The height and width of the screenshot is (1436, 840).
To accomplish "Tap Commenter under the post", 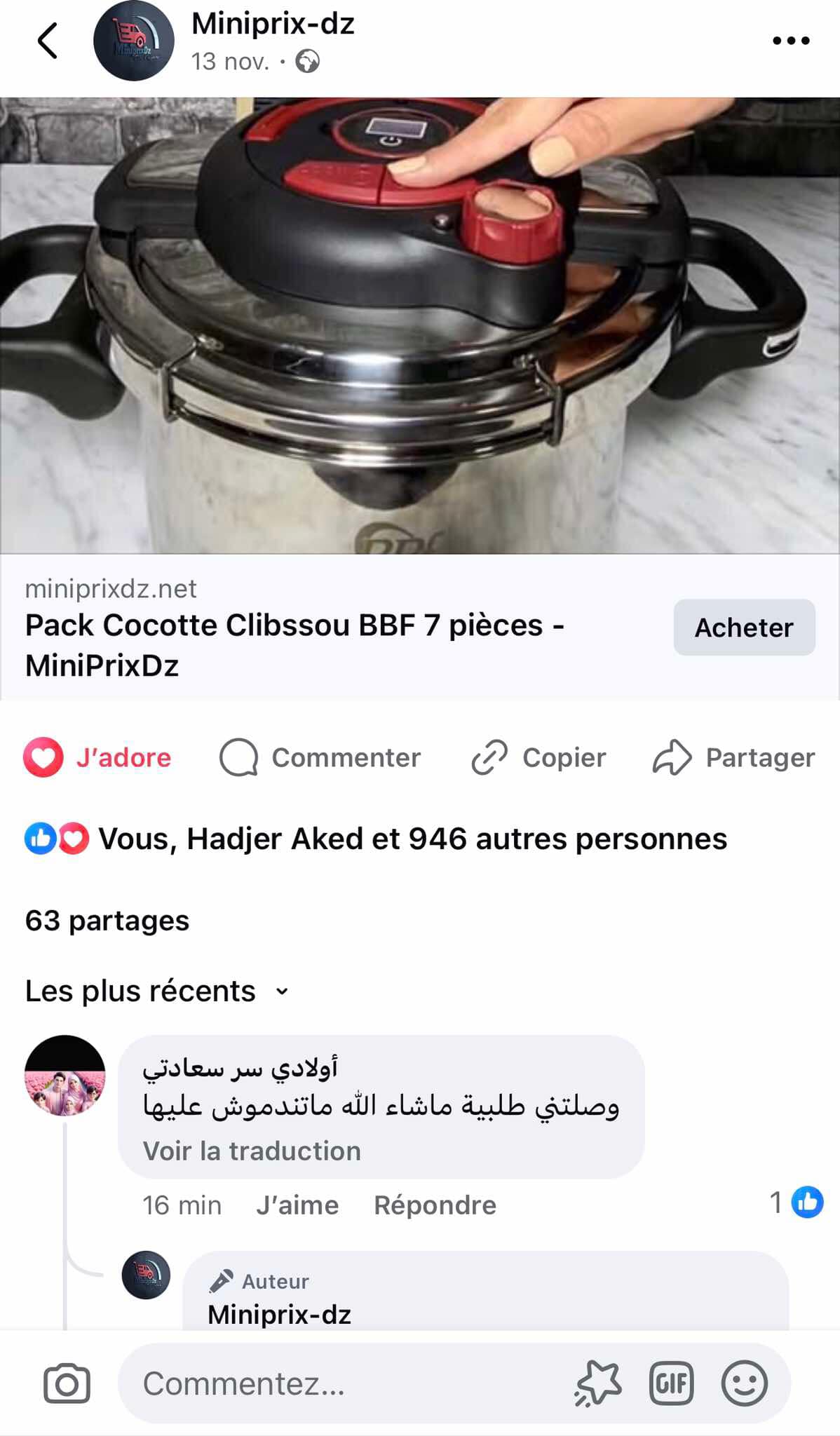I will click(320, 758).
